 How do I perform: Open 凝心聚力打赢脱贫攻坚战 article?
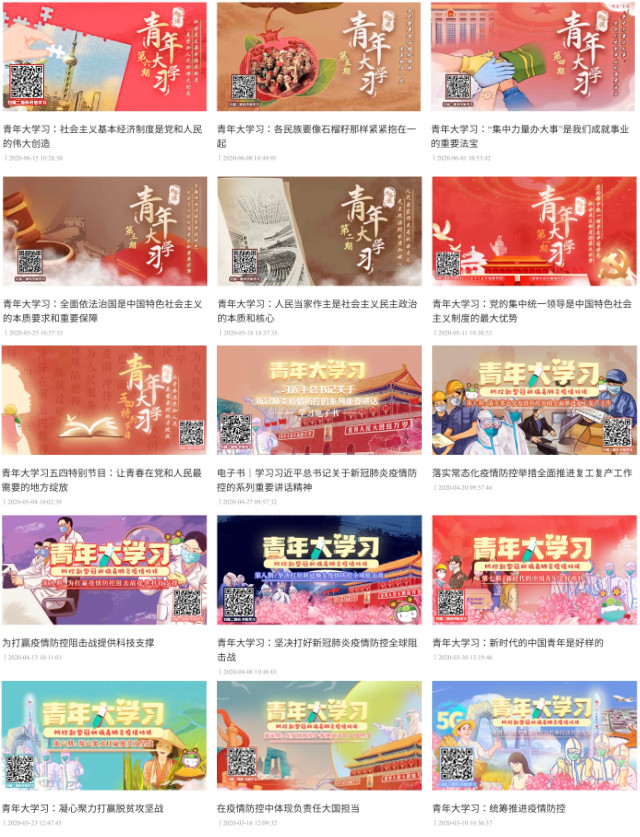[x=83, y=808]
